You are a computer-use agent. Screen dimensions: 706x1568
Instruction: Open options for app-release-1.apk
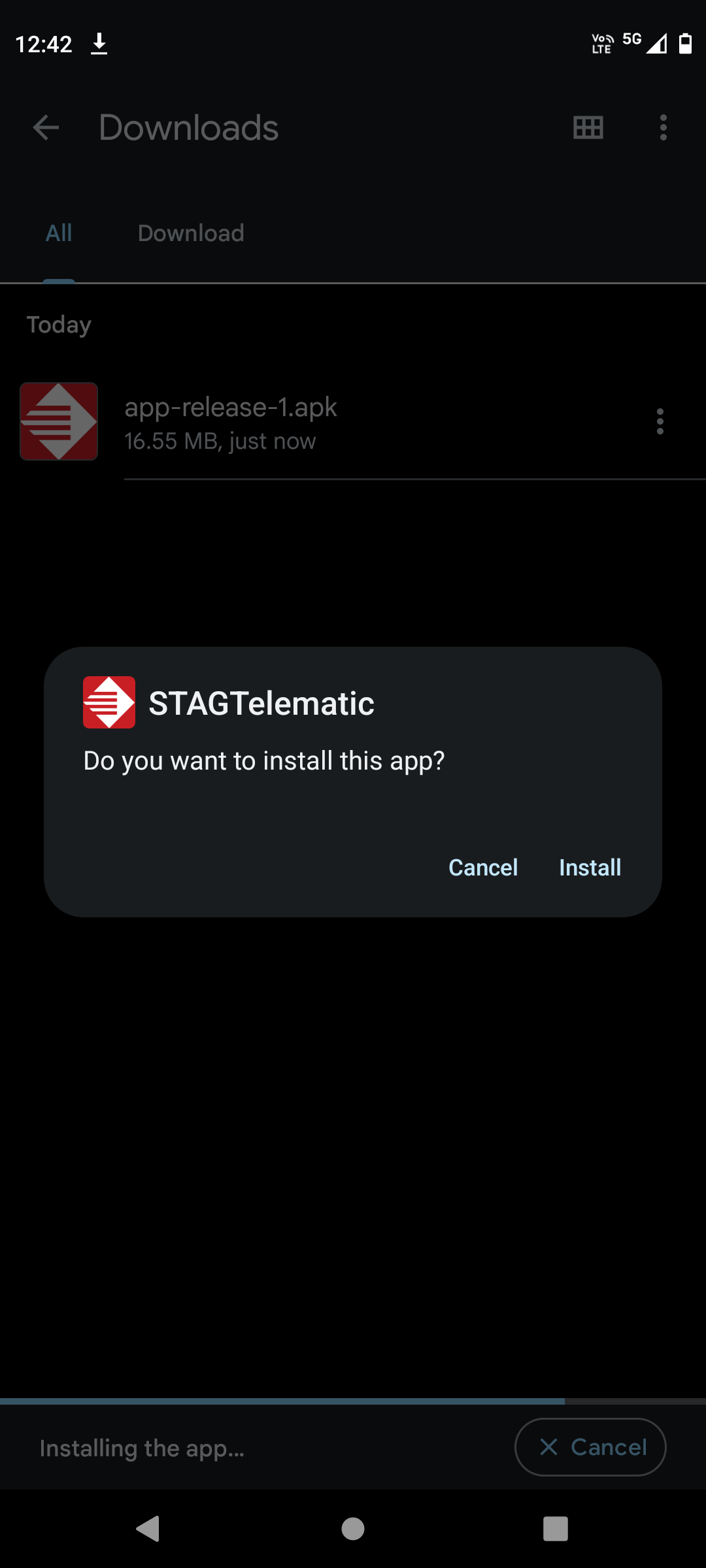coord(660,421)
